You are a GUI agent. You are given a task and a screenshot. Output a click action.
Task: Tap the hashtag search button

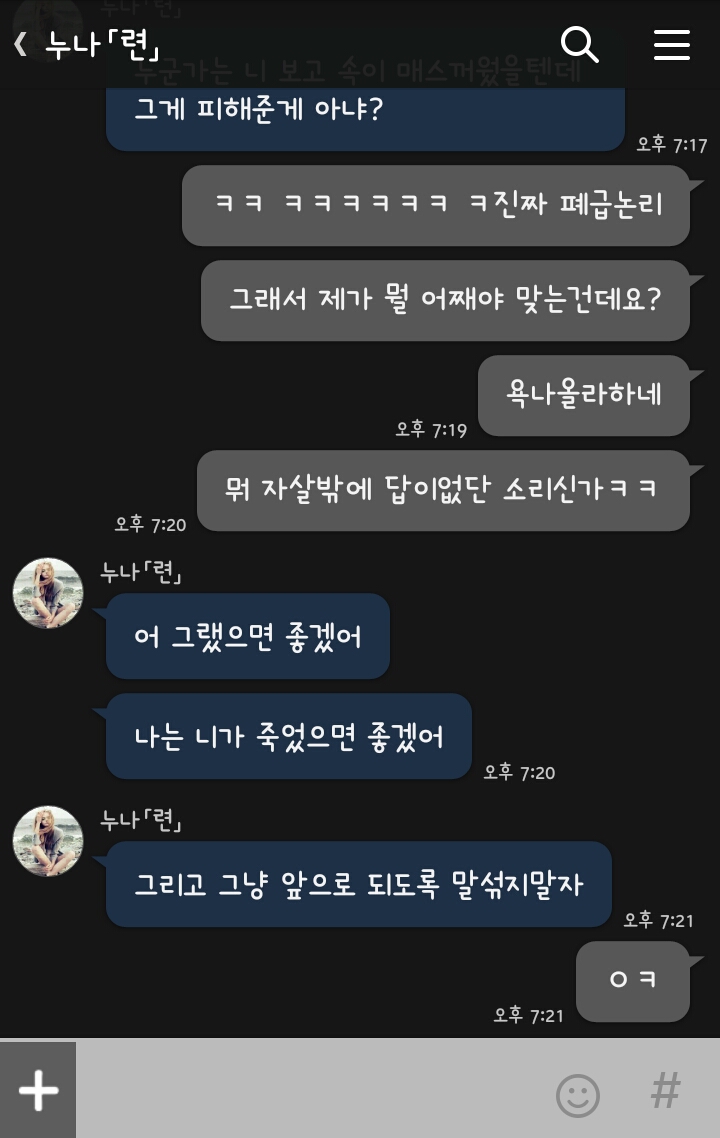click(x=665, y=1091)
